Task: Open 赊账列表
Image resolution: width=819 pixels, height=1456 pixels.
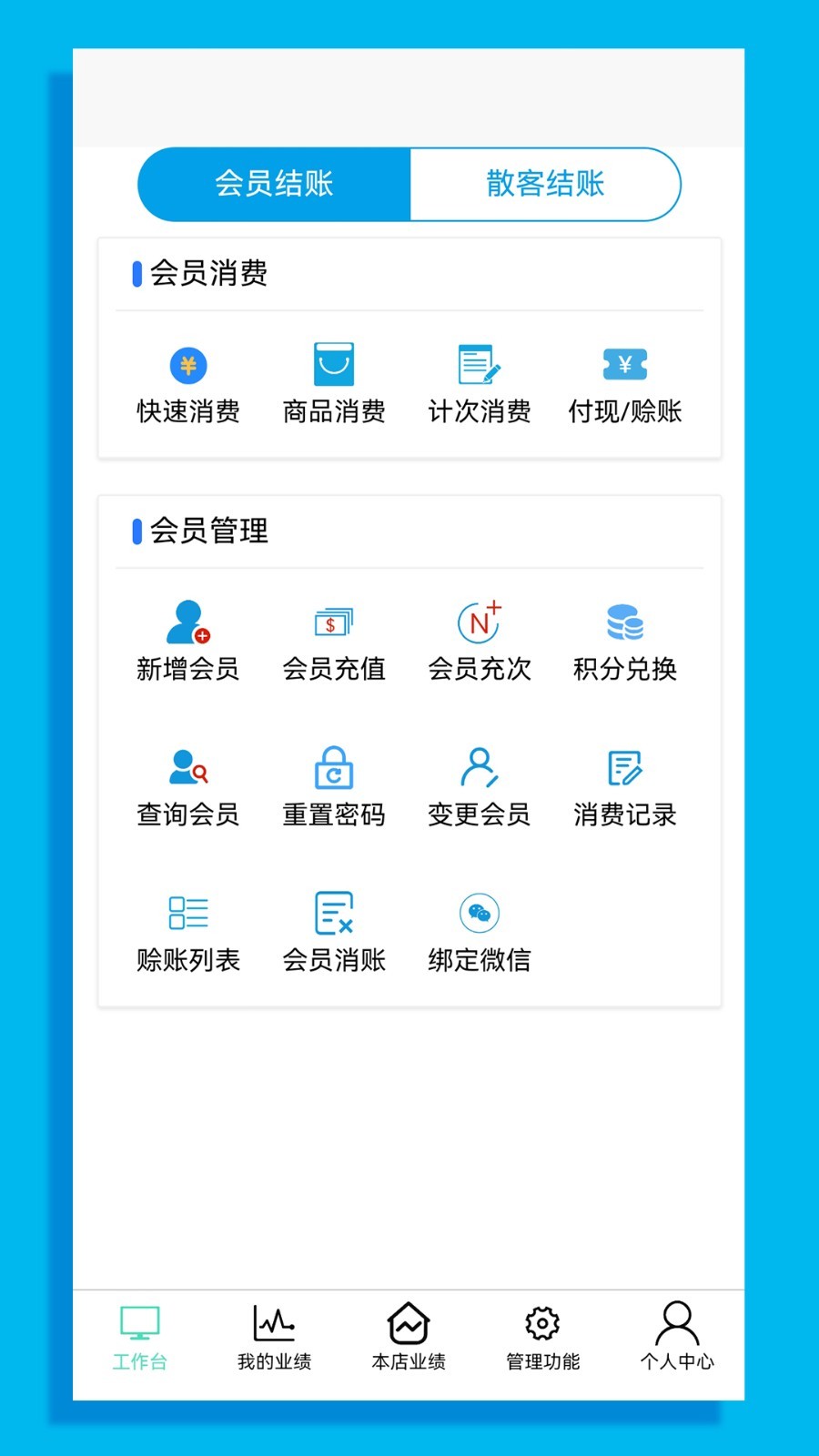Action: (188, 933)
